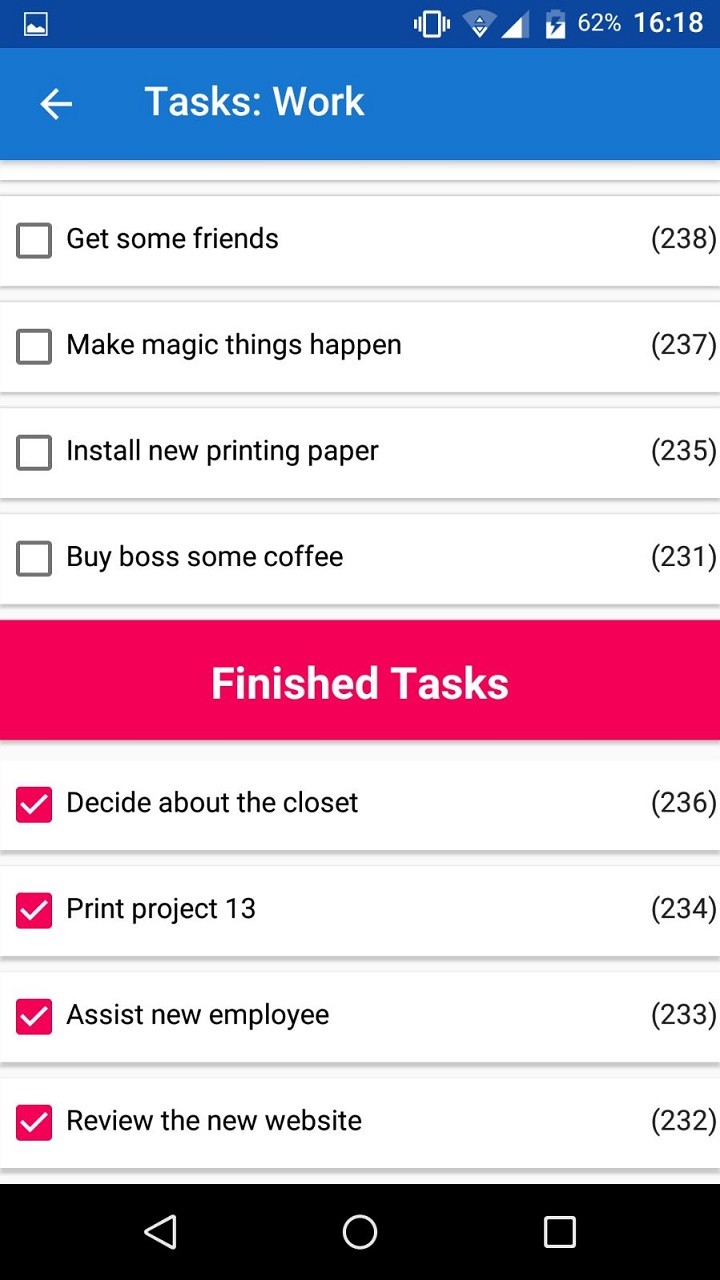The image size is (720, 1280).
Task: Untick Review the new website
Action: click(x=34, y=1122)
